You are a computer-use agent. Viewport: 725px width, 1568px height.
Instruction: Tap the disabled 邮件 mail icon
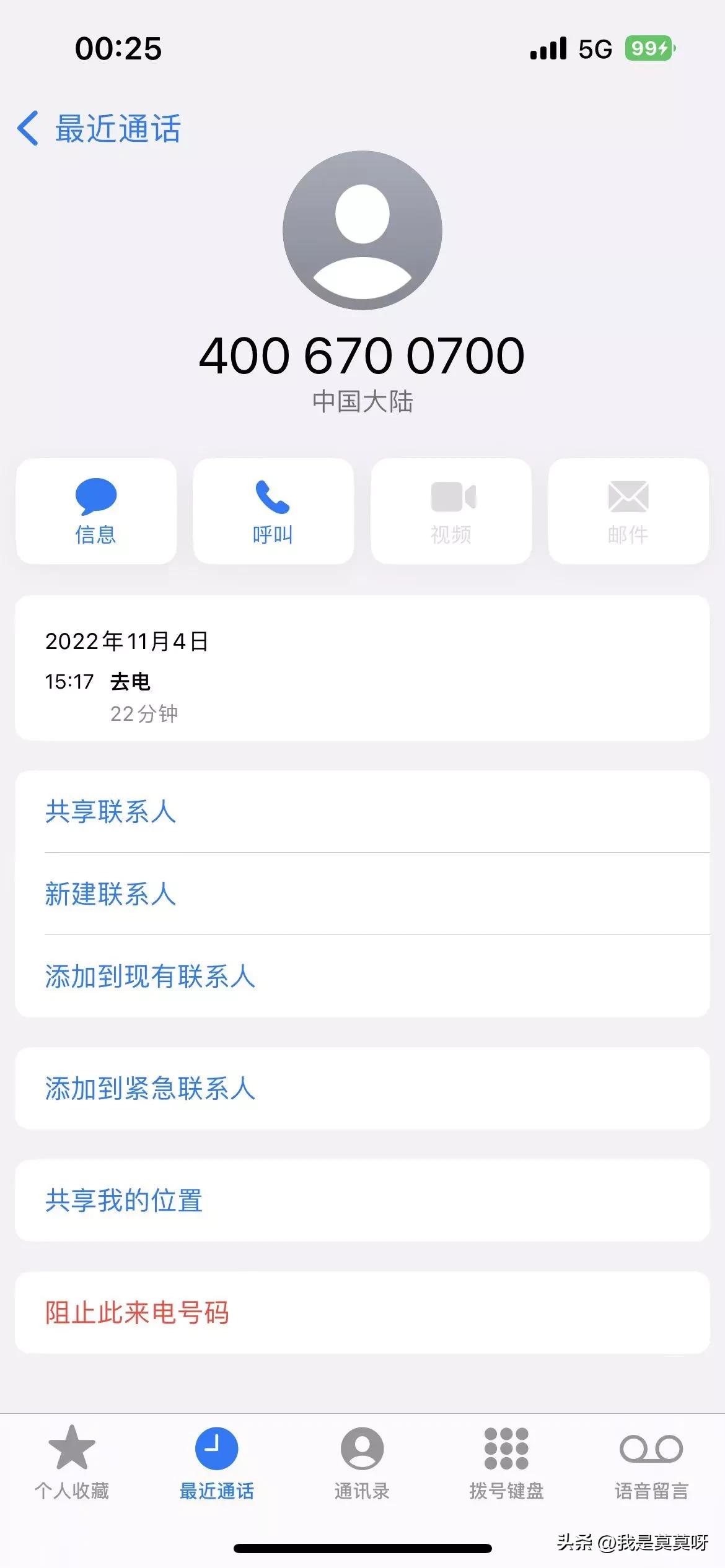pos(628,495)
